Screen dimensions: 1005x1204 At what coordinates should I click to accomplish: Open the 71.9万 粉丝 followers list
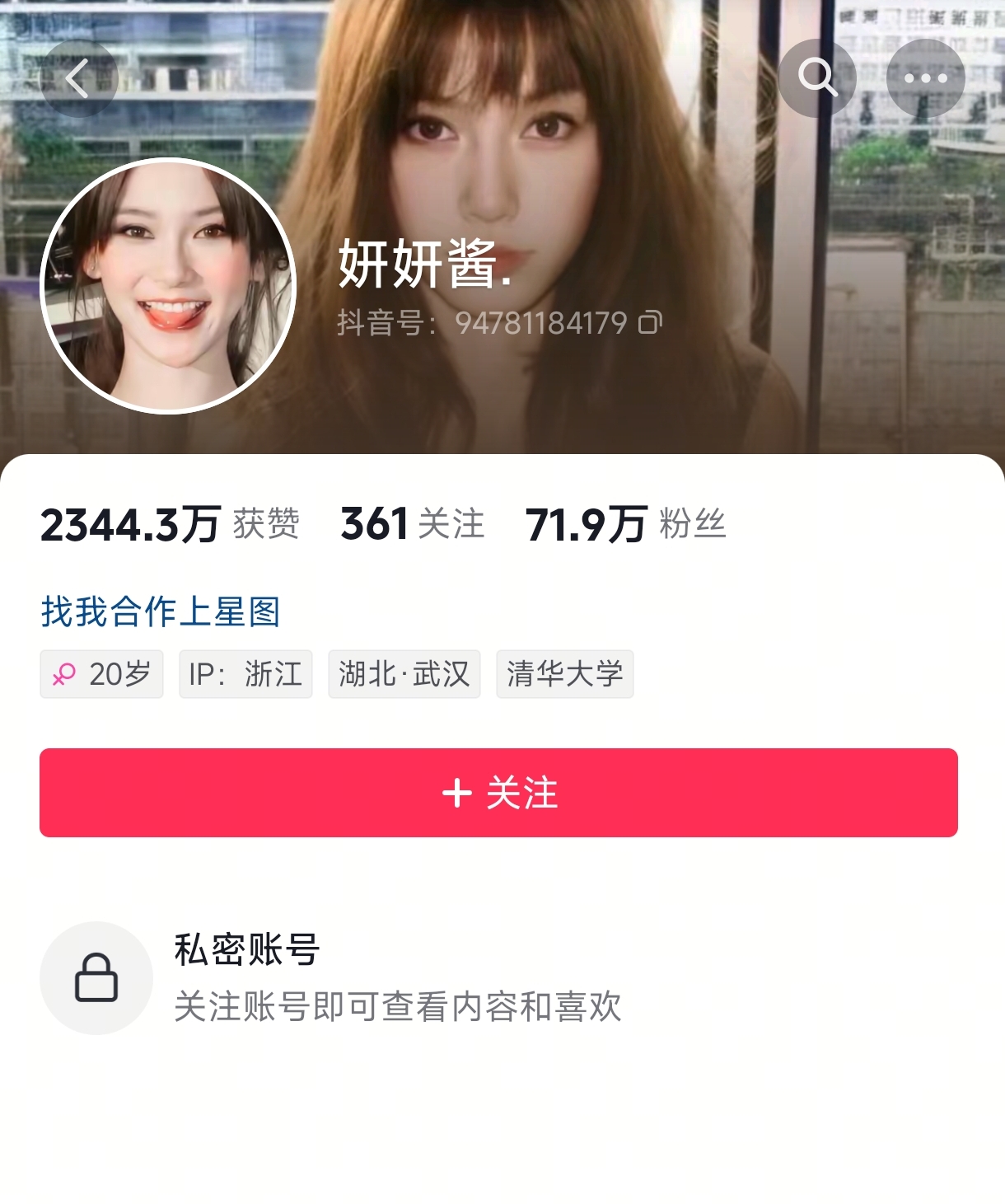[625, 524]
